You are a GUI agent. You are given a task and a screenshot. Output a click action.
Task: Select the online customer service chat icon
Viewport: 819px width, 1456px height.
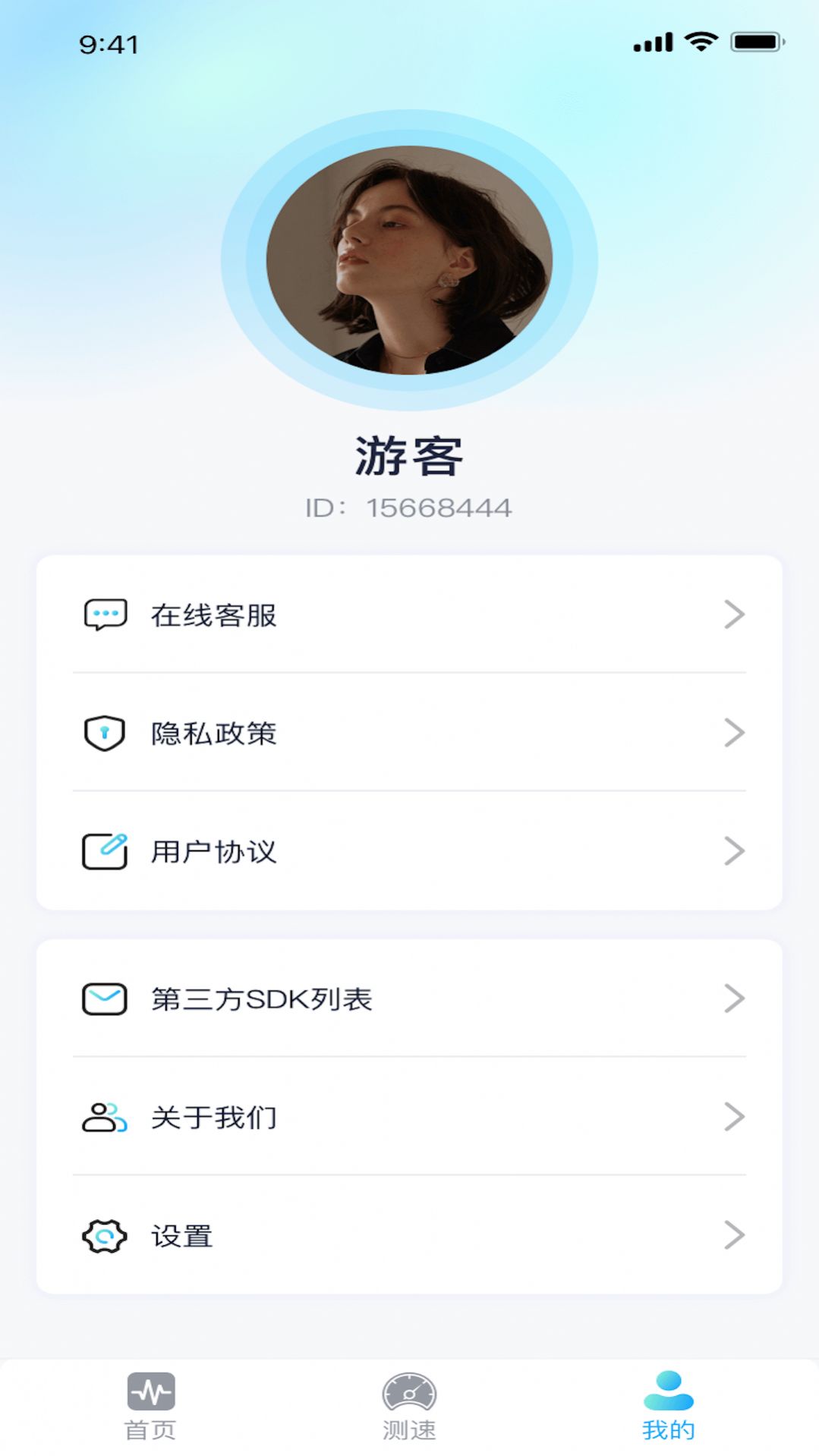[105, 615]
